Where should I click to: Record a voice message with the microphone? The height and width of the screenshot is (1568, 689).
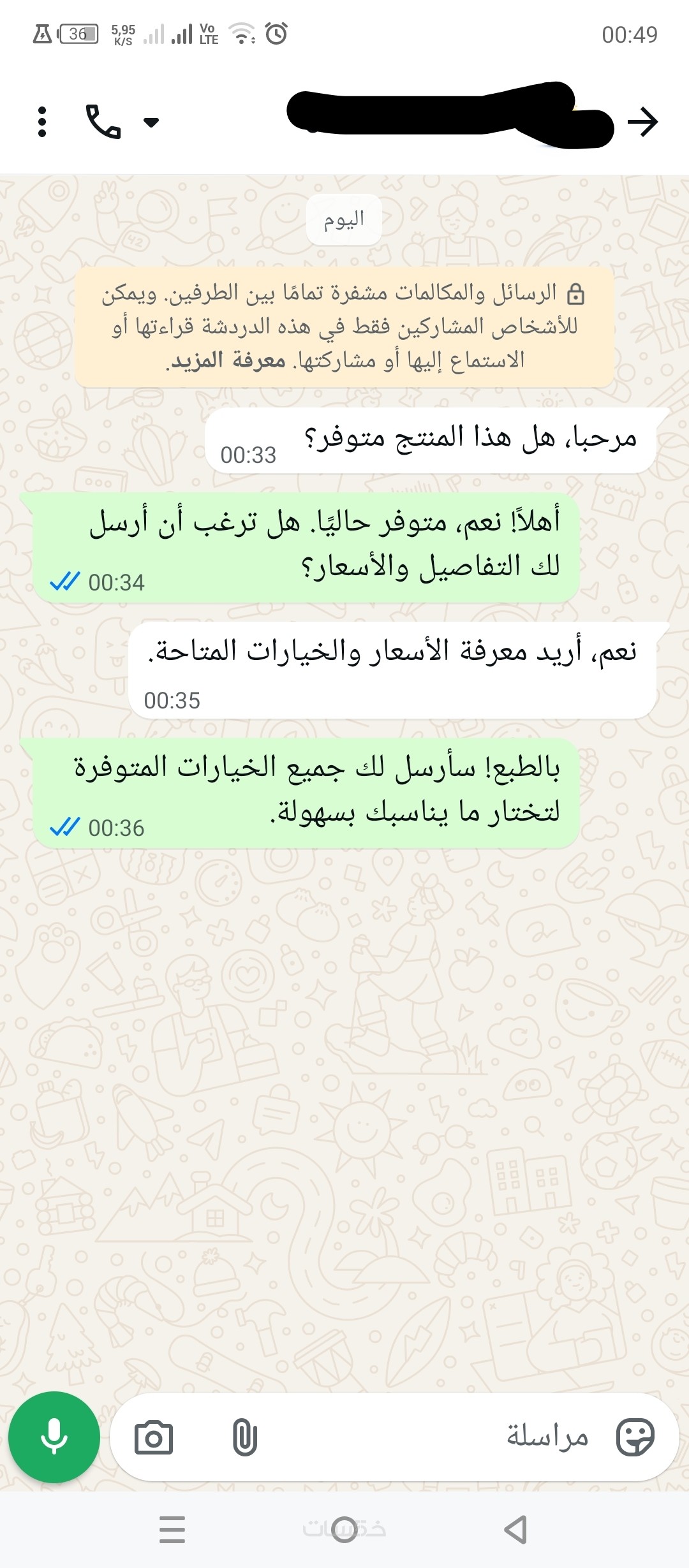pyautogui.click(x=54, y=1437)
